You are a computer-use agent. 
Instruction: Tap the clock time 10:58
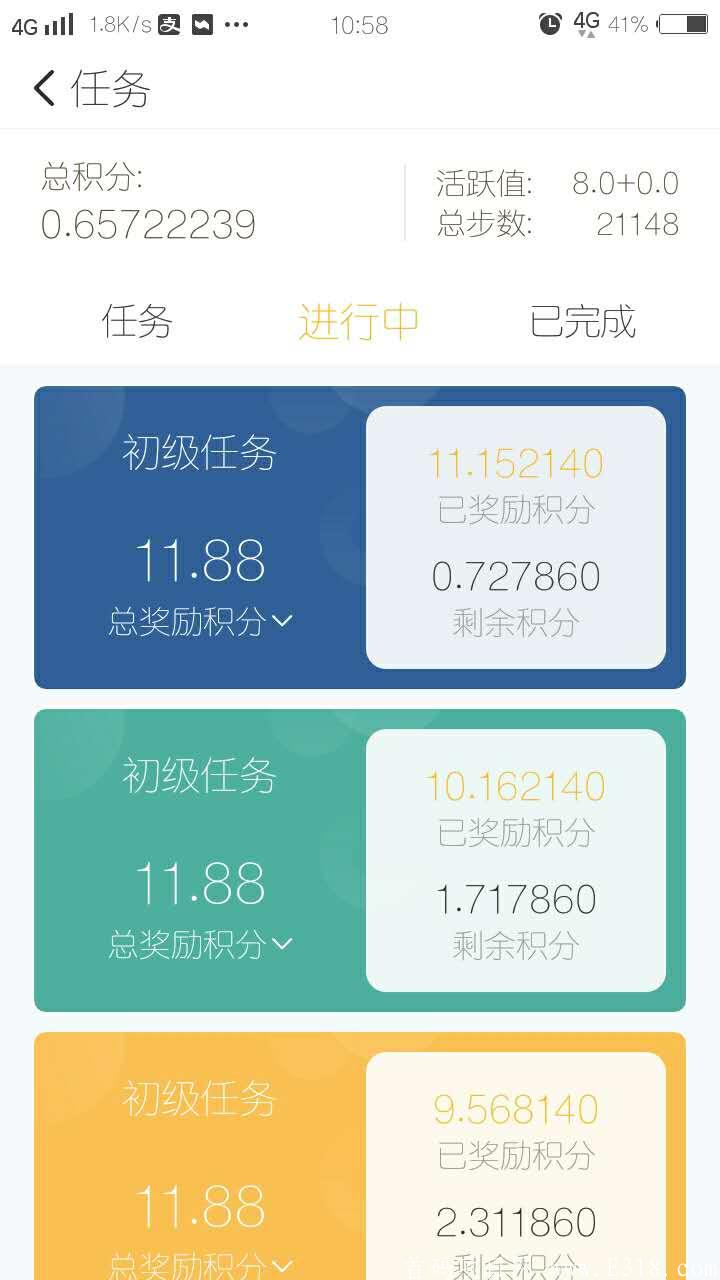[358, 25]
